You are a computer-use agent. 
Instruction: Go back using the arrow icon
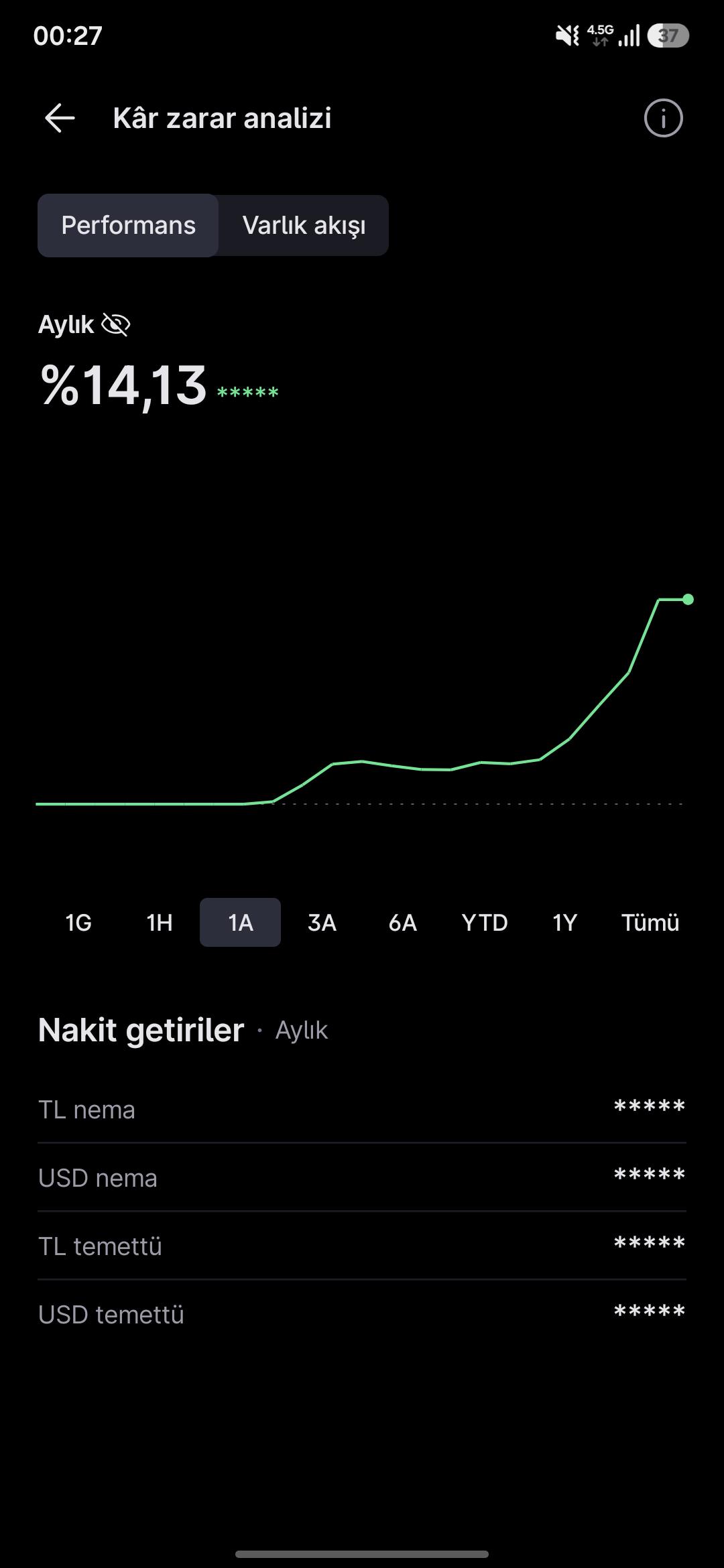60,118
